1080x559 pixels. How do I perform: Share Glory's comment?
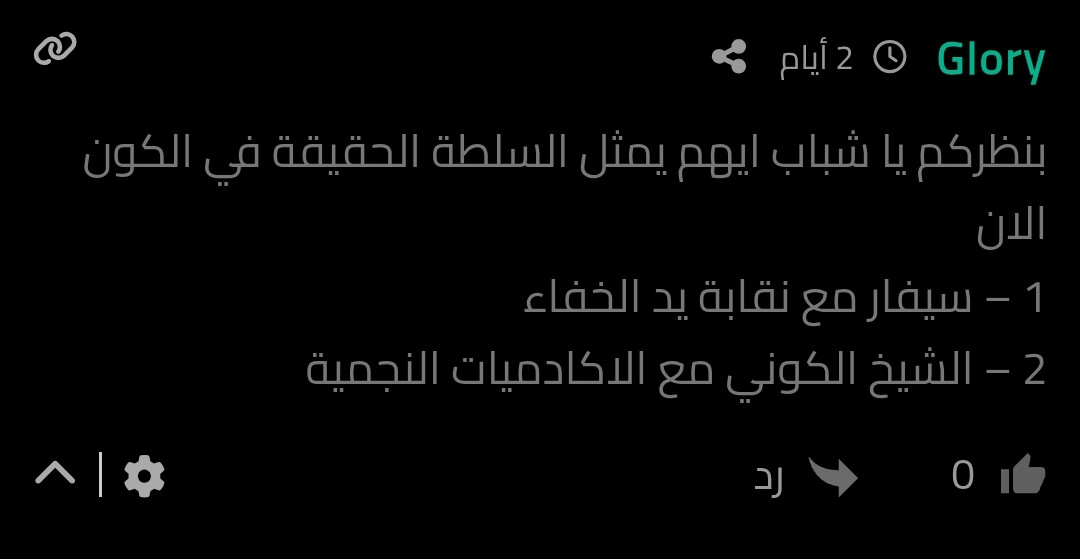729,57
